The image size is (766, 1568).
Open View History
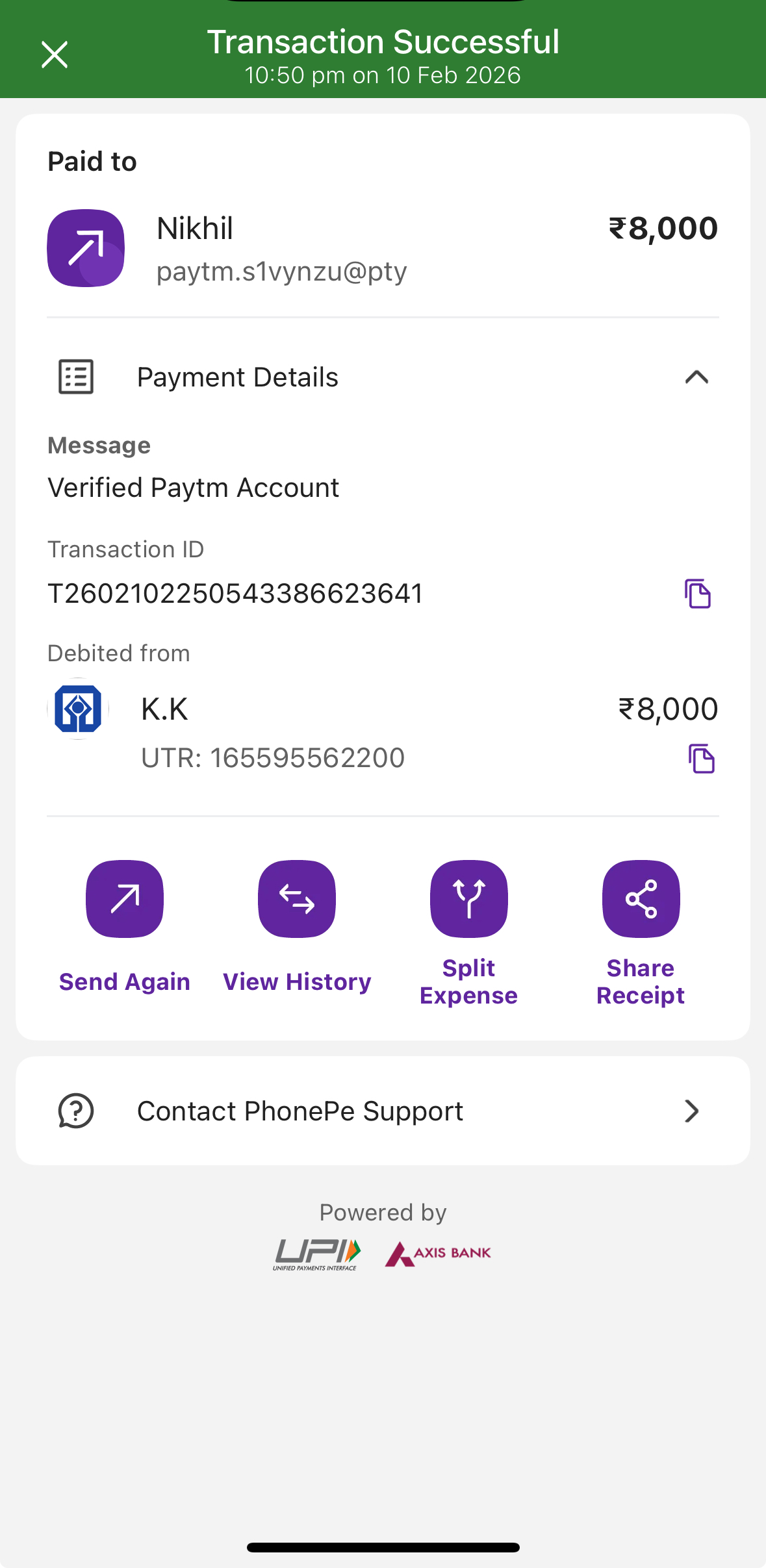click(297, 899)
